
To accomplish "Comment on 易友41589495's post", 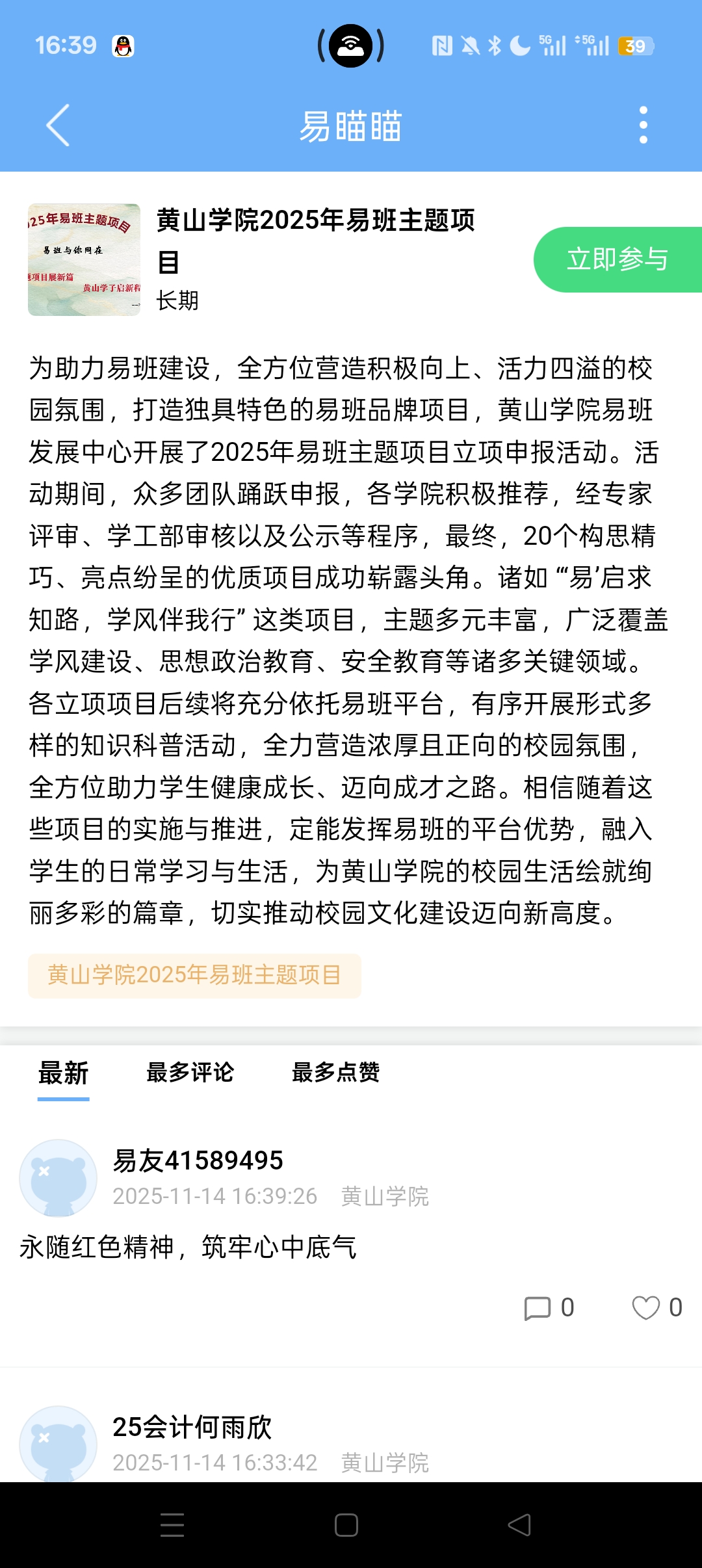I will pyautogui.click(x=549, y=1308).
